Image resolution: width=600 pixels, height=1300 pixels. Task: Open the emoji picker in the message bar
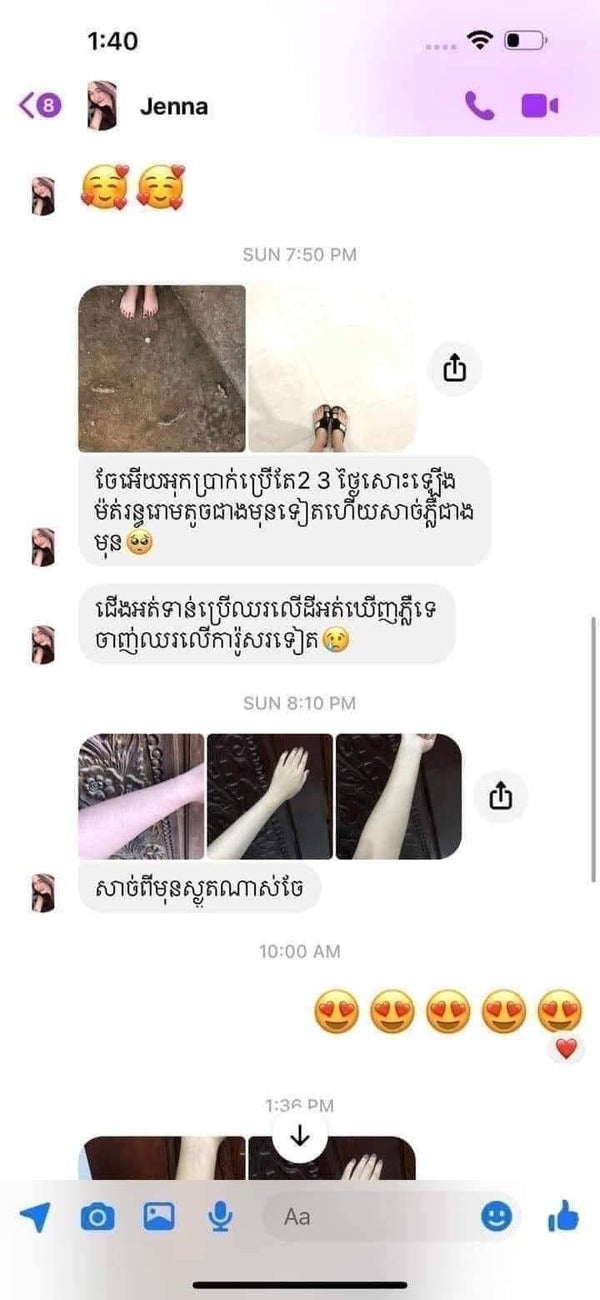[x=496, y=1216]
